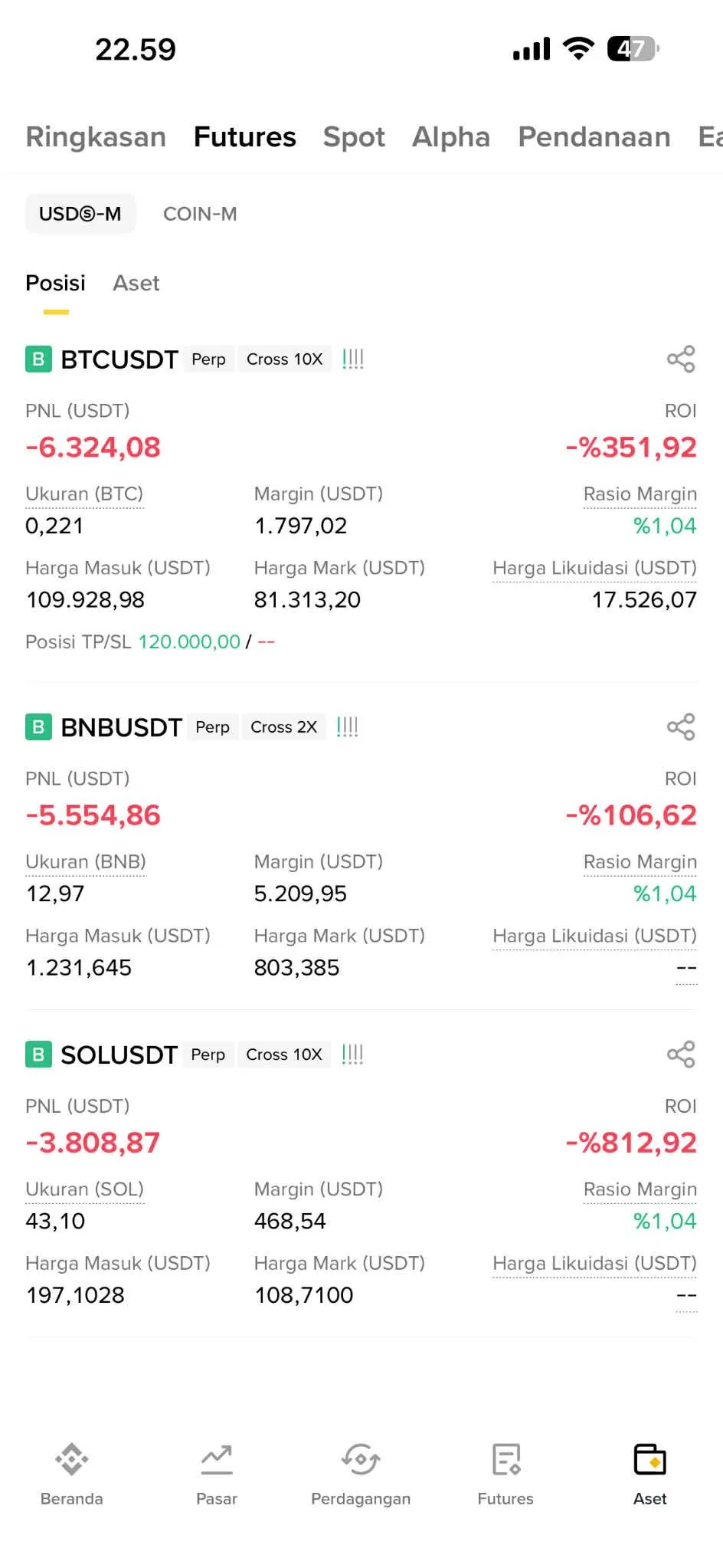The height and width of the screenshot is (1568, 723).
Task: Open the Cross 10X leverage setting for BTCUSDT
Action: click(284, 359)
